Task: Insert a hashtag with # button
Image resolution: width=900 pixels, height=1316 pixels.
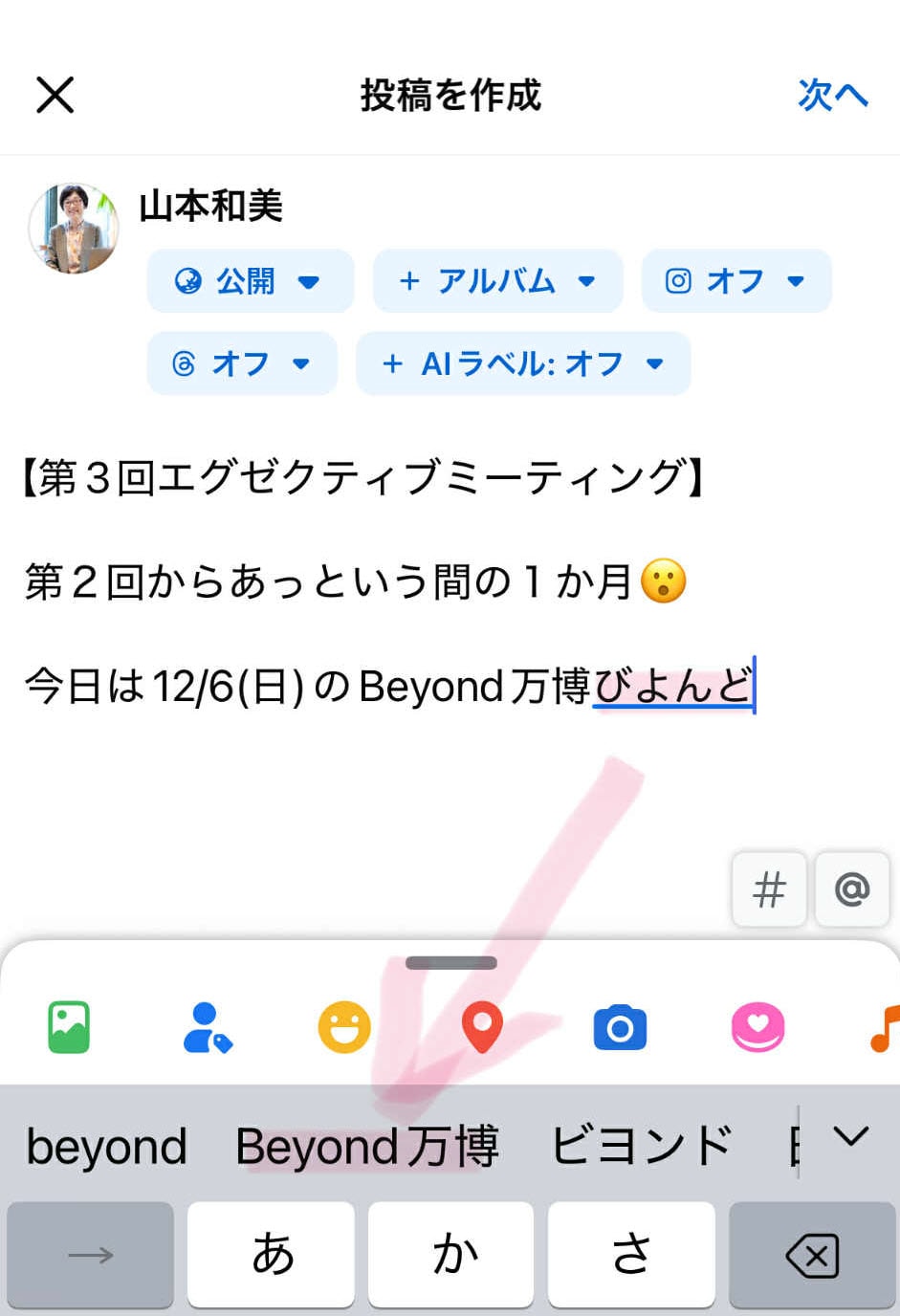Action: click(x=769, y=890)
